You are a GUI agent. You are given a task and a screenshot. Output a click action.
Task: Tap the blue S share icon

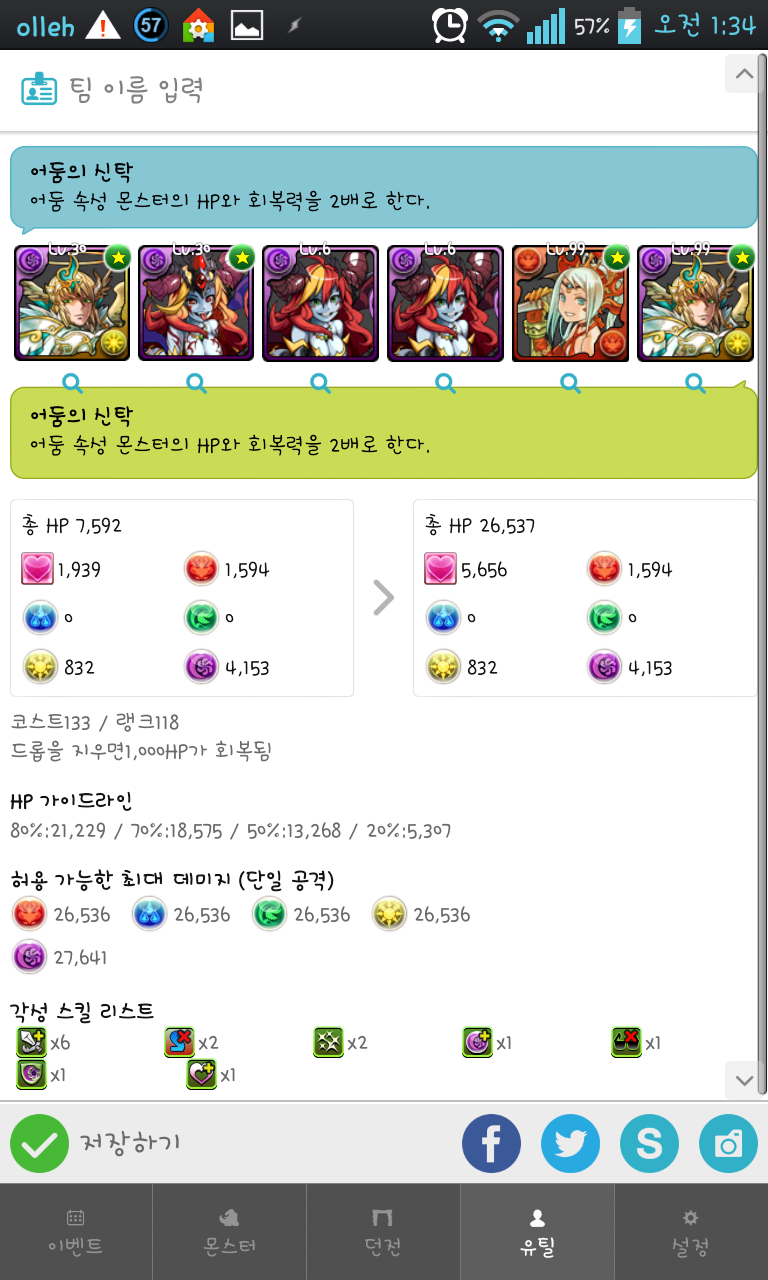tap(649, 1143)
